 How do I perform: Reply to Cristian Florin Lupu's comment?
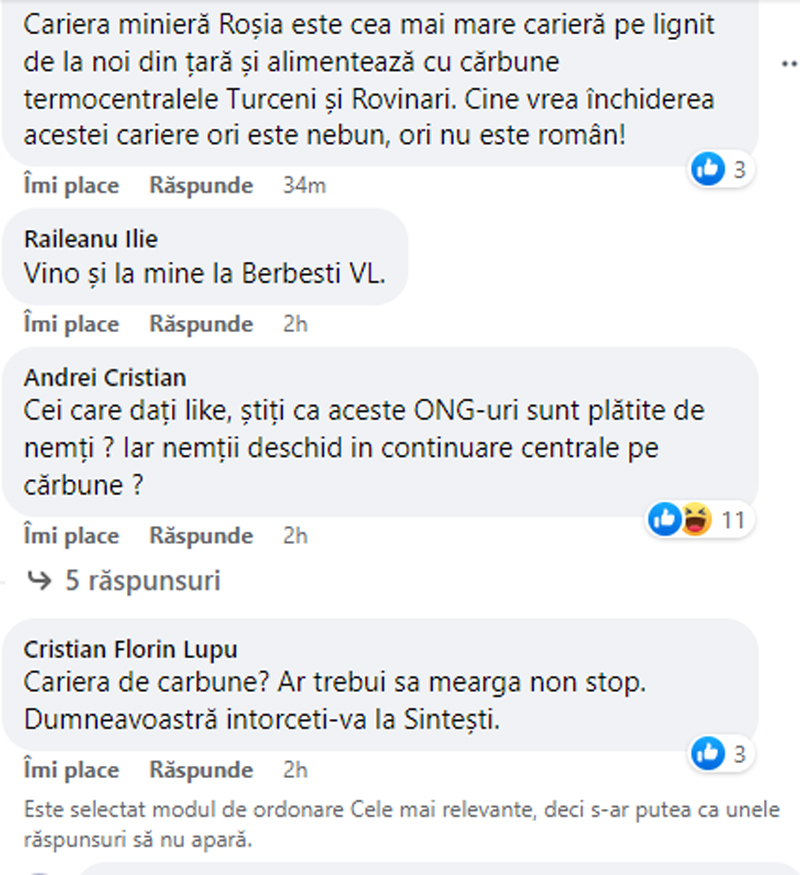(x=201, y=771)
